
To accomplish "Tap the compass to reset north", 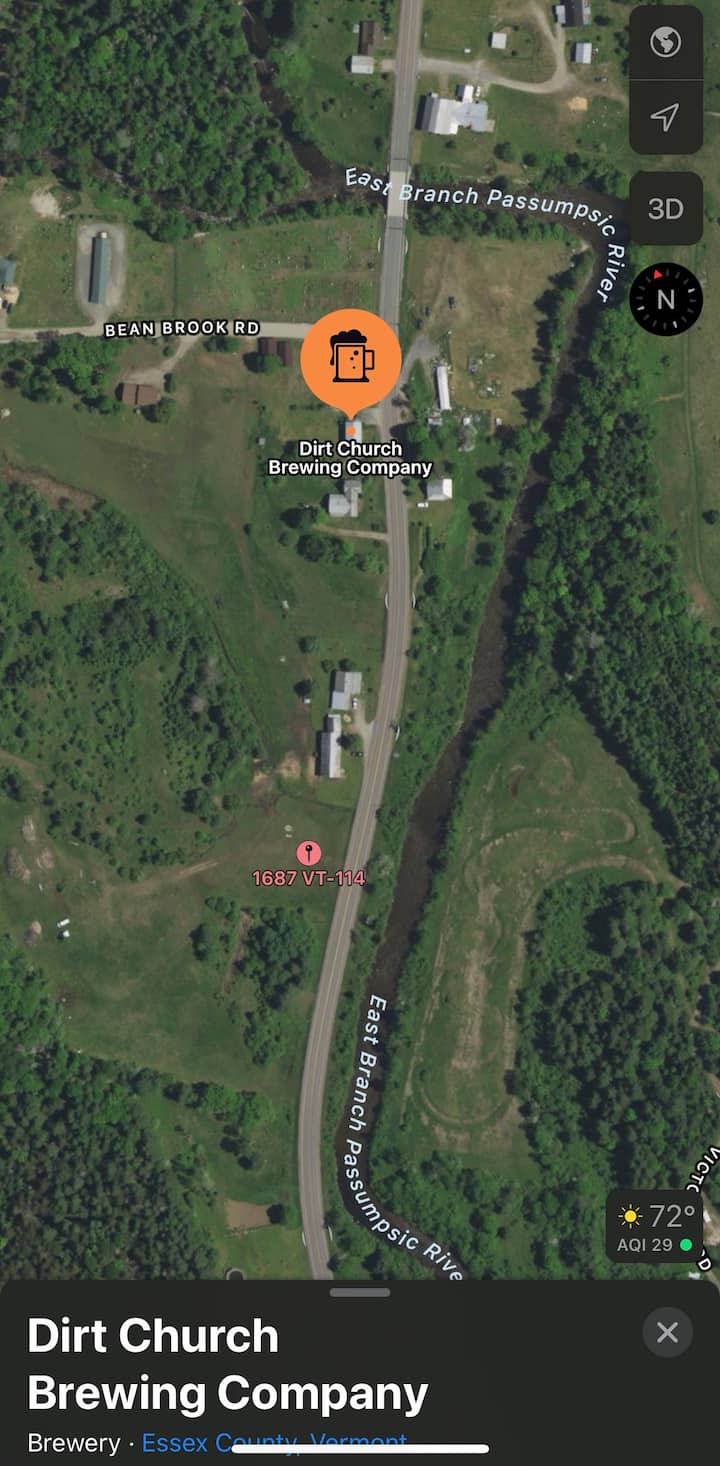I will (x=666, y=299).
